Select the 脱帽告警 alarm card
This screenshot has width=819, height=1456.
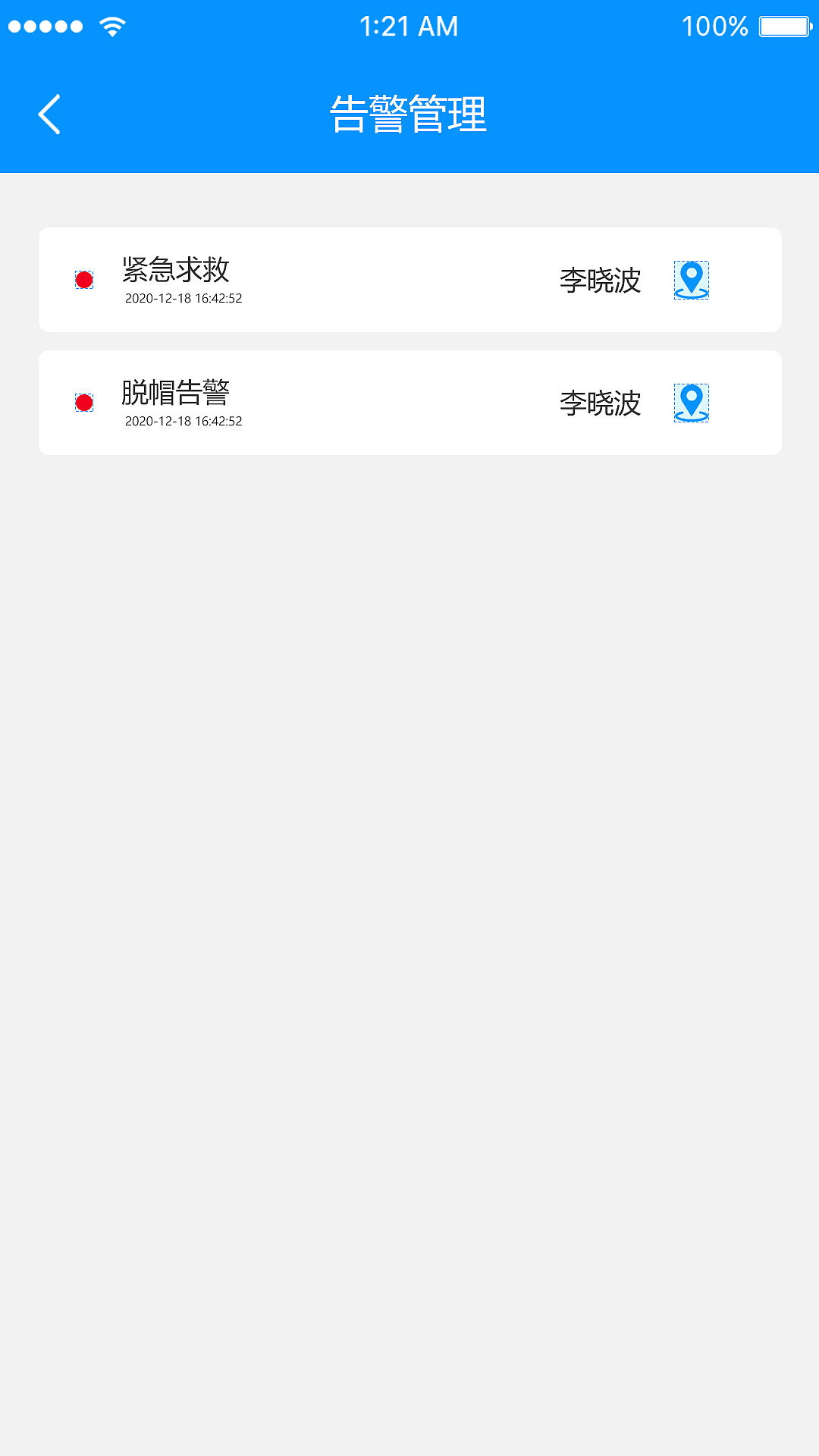click(x=409, y=401)
